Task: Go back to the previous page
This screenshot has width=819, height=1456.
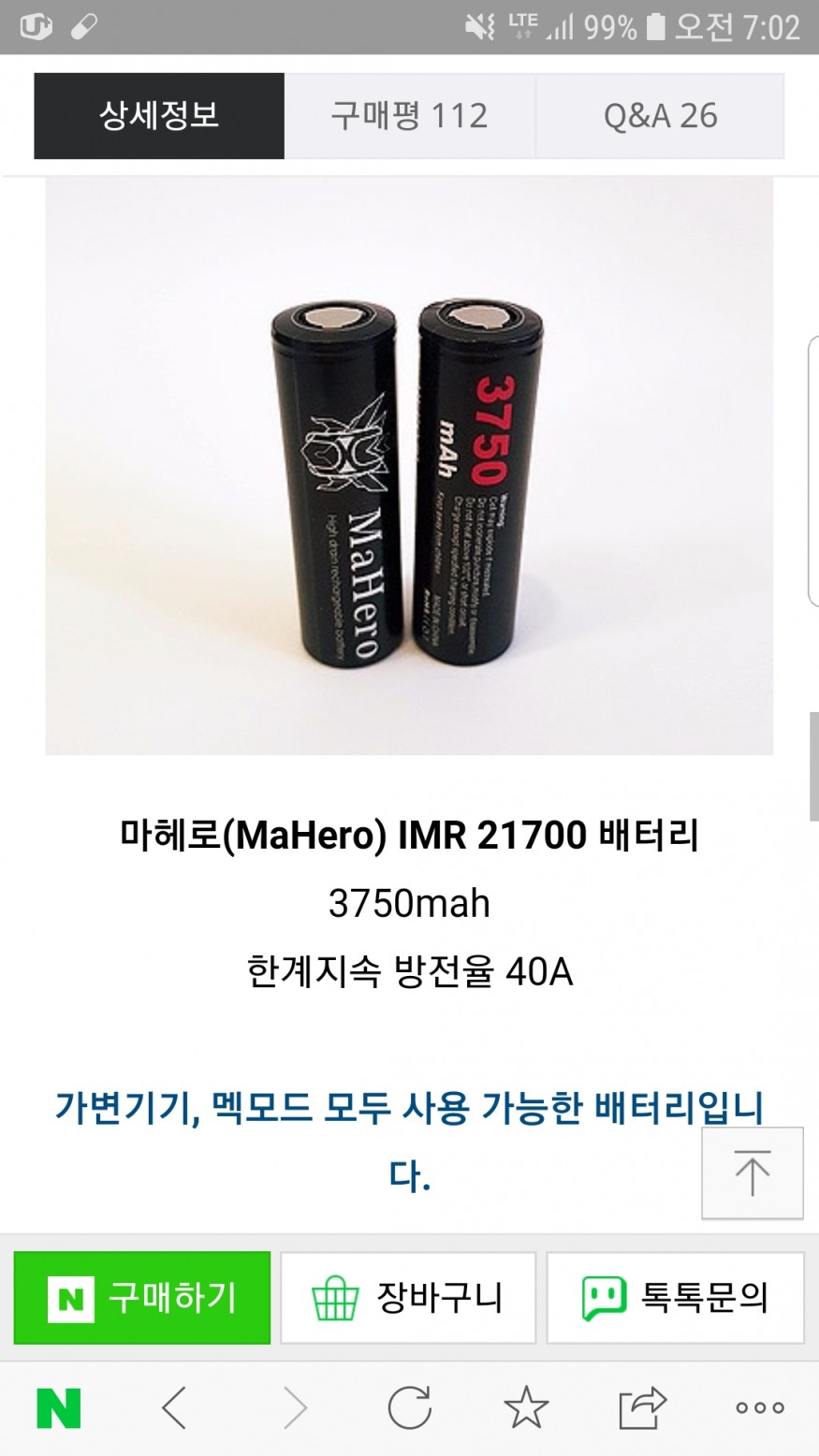Action: click(x=175, y=1407)
